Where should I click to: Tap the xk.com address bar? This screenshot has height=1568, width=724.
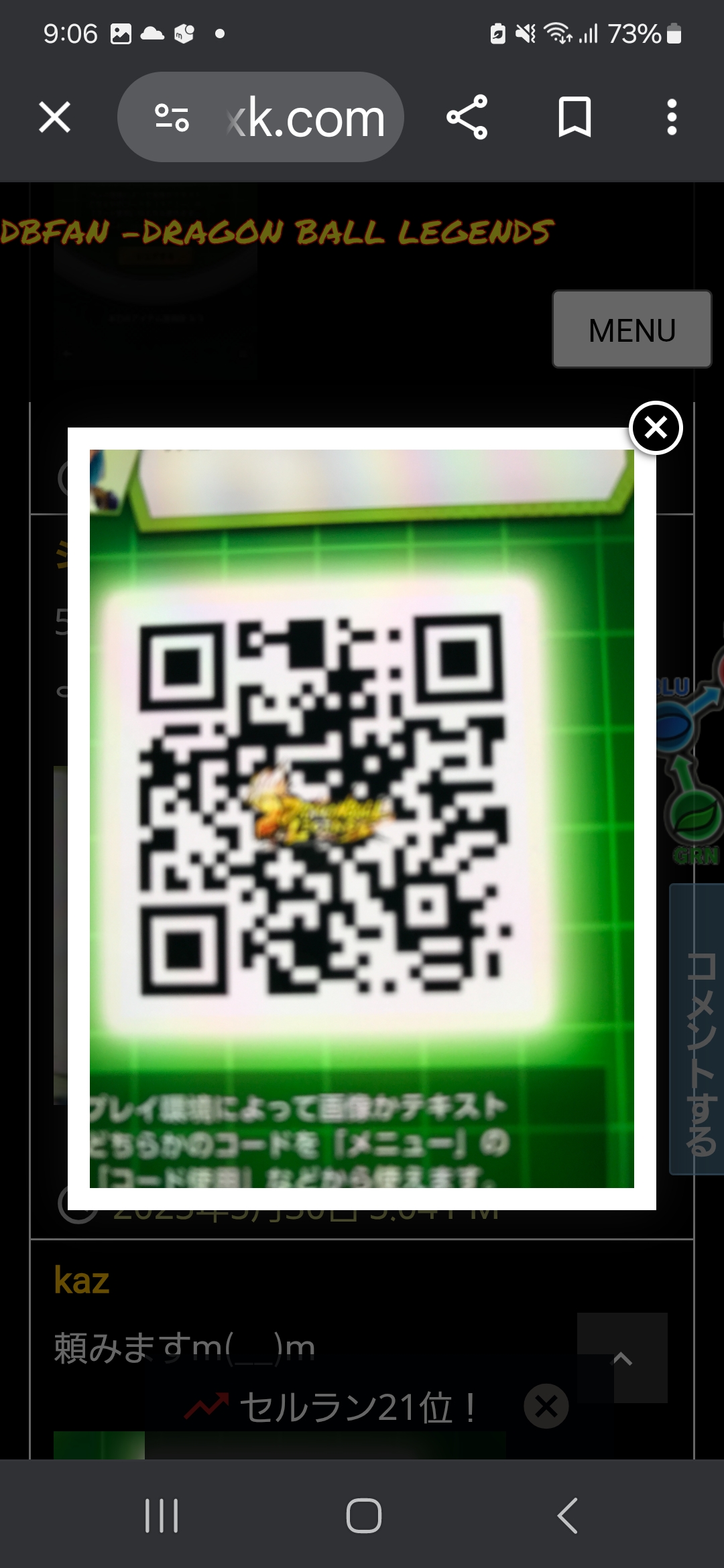pos(261,117)
